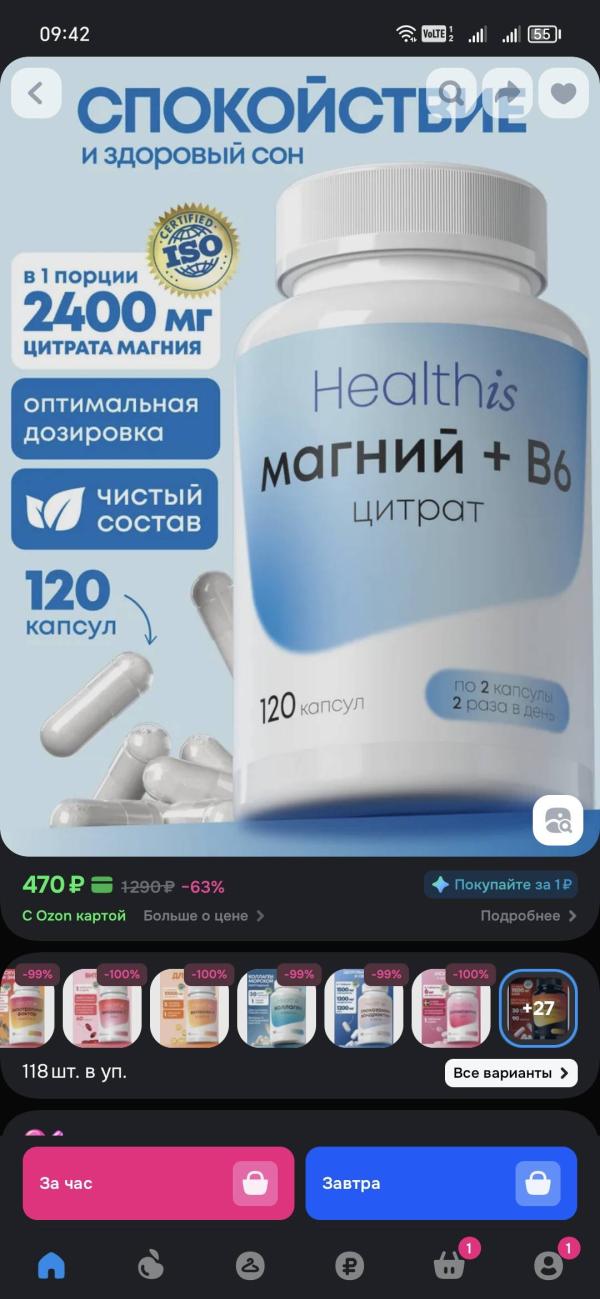Viewport: 600px width, 1299px height.
Task: Show the +27 more variants tile
Action: click(x=538, y=1008)
